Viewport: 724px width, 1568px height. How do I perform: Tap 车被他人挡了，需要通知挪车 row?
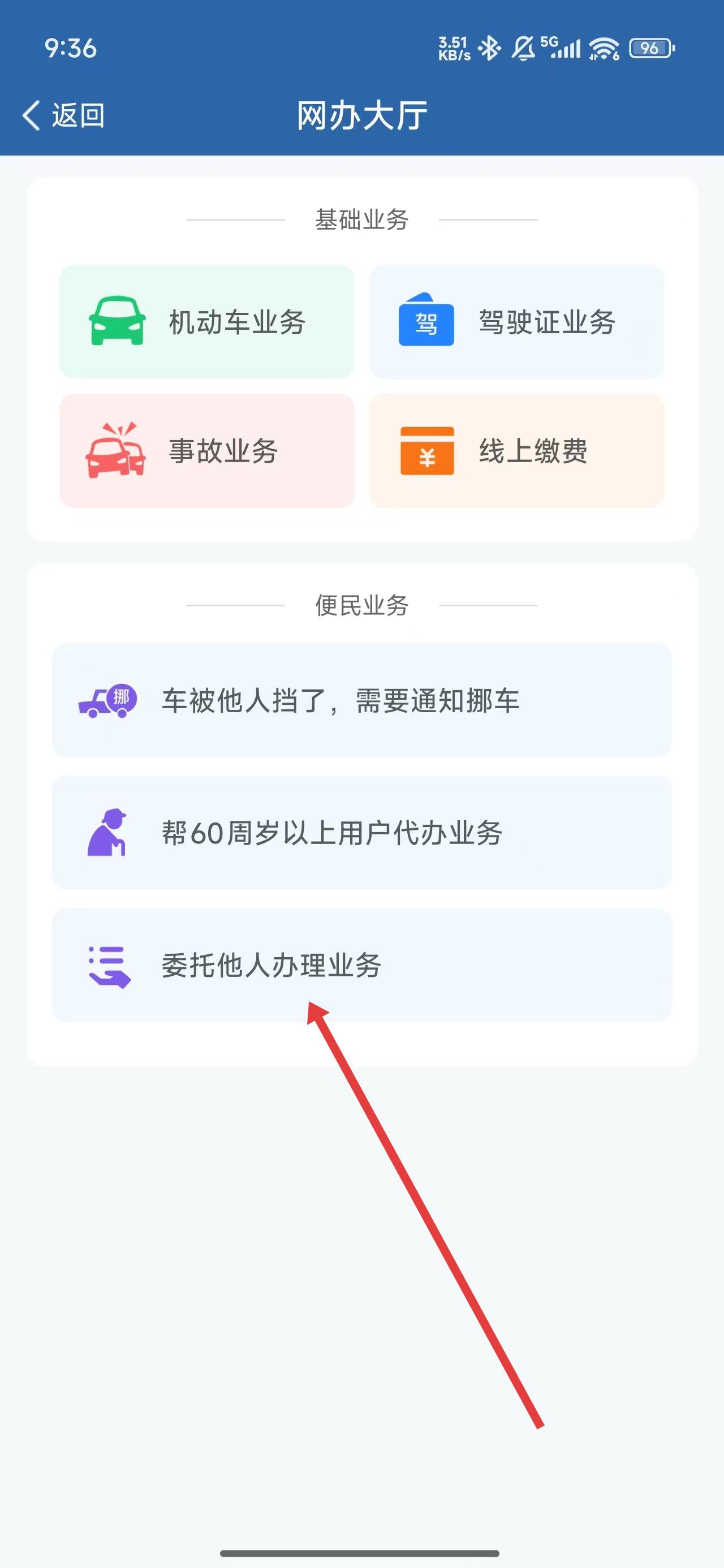click(x=361, y=700)
